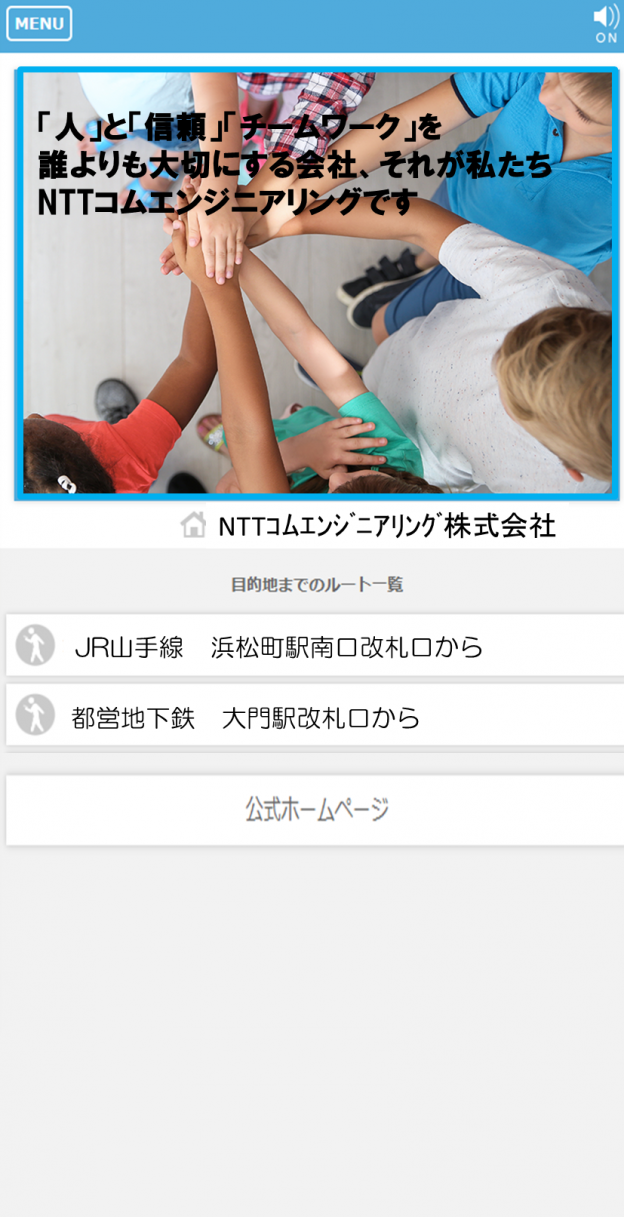Toggle the sound ON speaker icon
Image resolution: width=624 pixels, height=1217 pixels.
(x=606, y=24)
